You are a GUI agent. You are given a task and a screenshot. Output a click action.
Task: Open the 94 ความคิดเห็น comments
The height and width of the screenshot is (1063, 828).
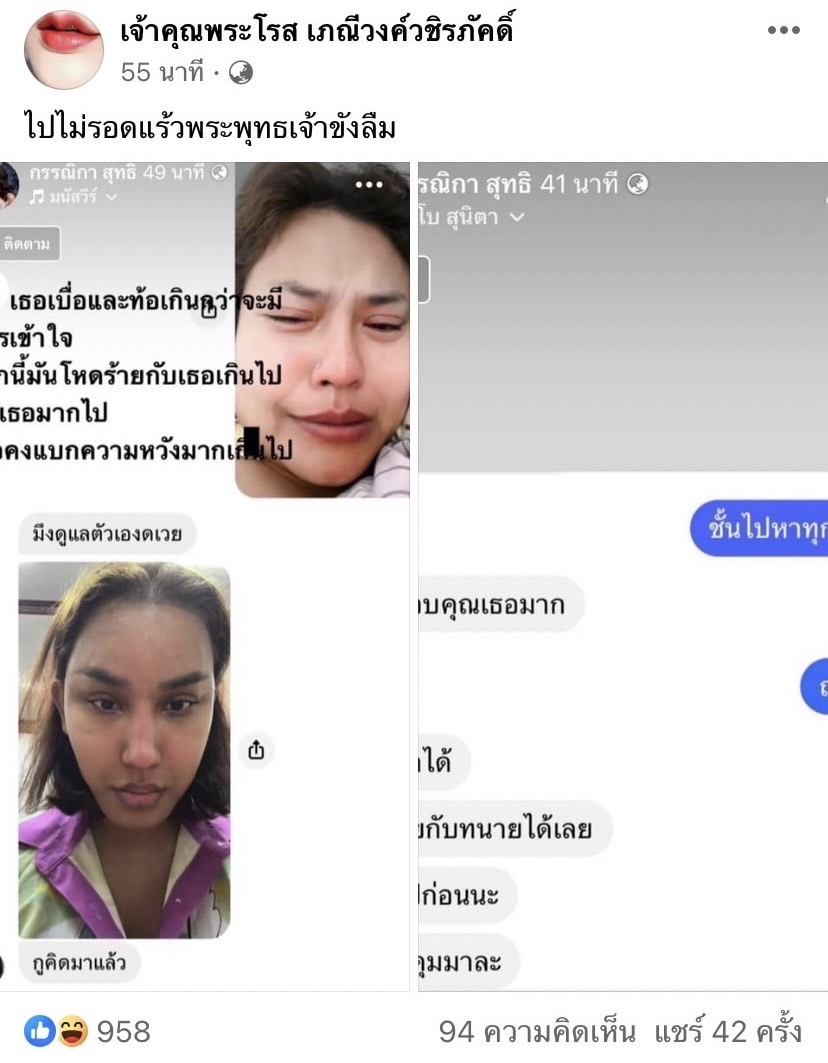(536, 1031)
